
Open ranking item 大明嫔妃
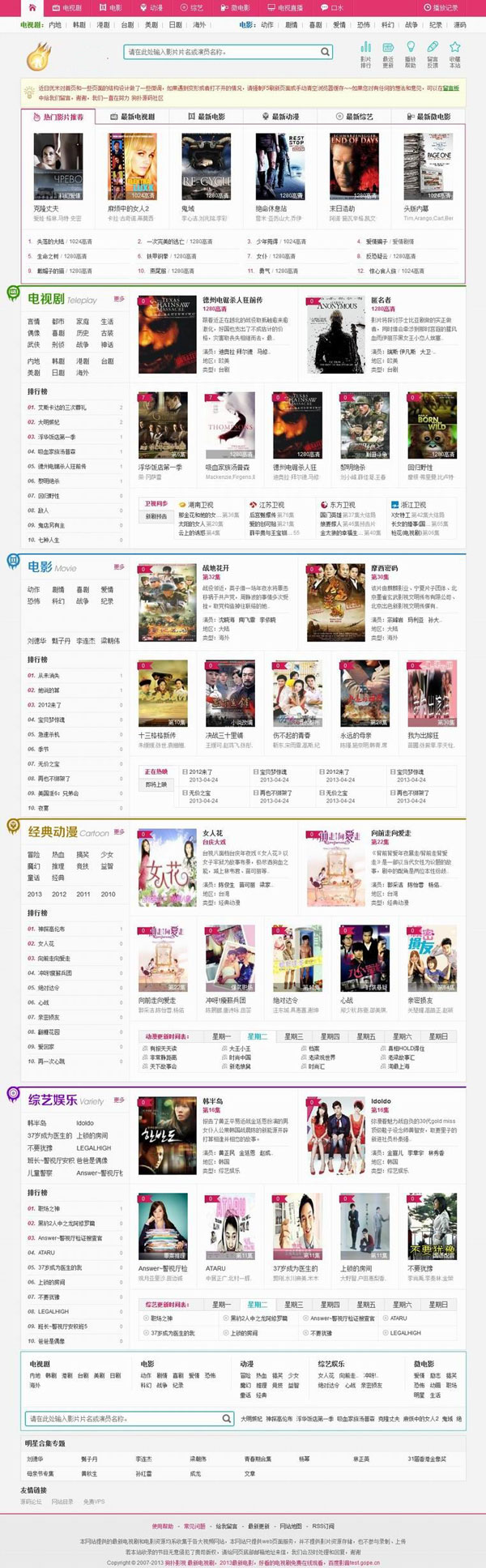(49, 422)
